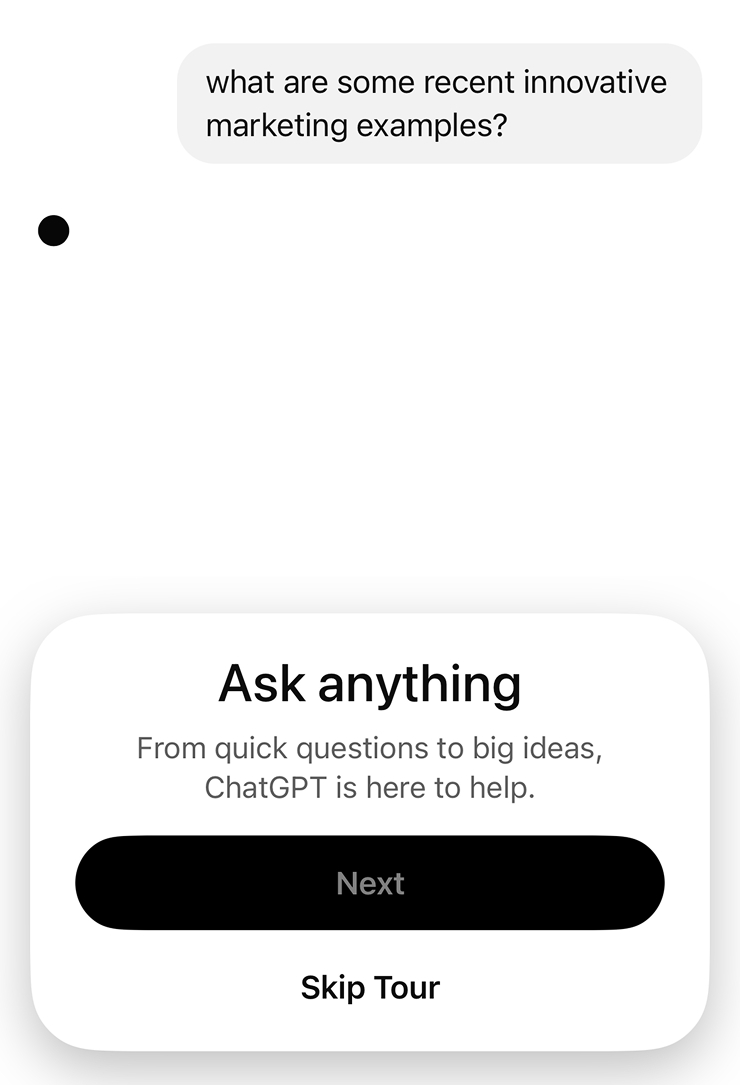Skip the ChatGPT tour
740x1085 pixels.
pyautogui.click(x=370, y=987)
